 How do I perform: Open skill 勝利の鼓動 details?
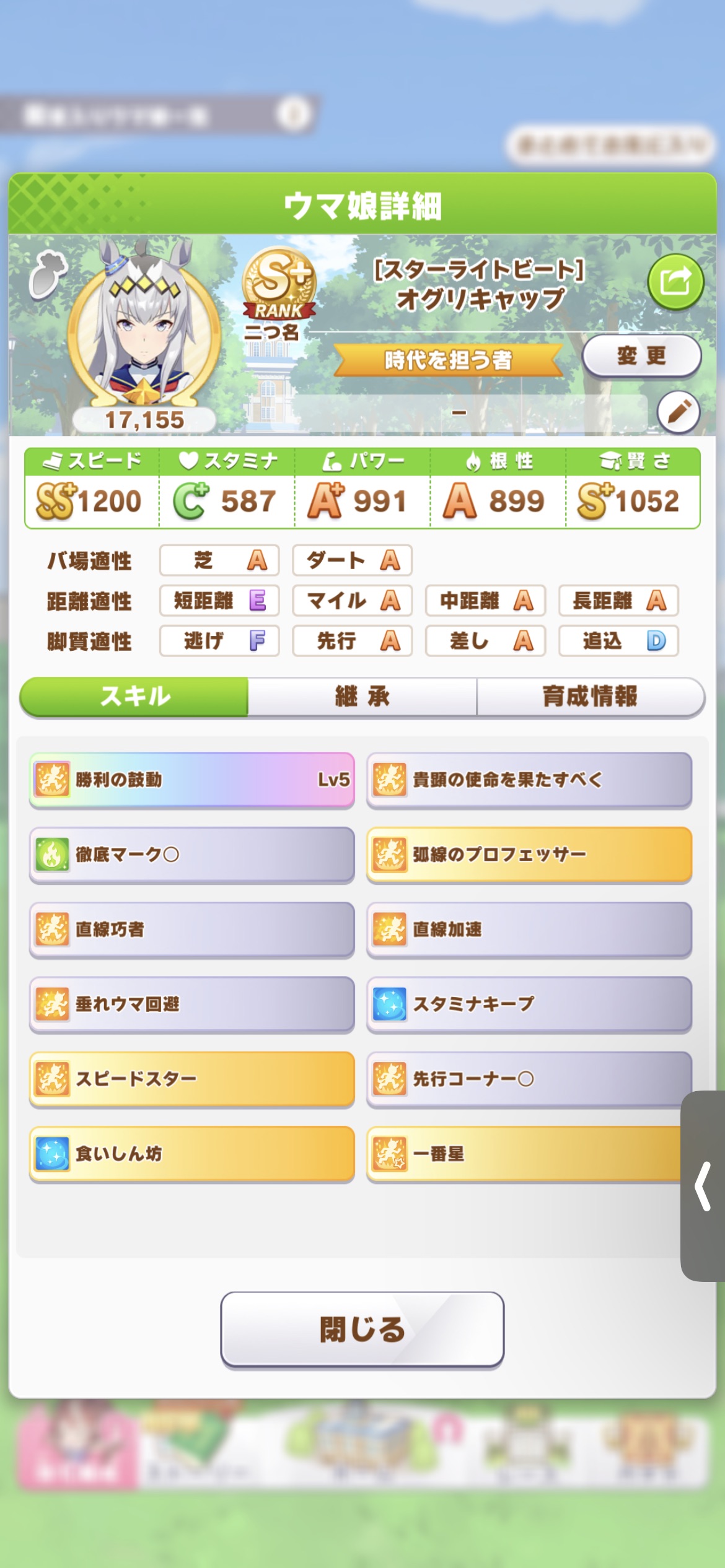tap(191, 780)
